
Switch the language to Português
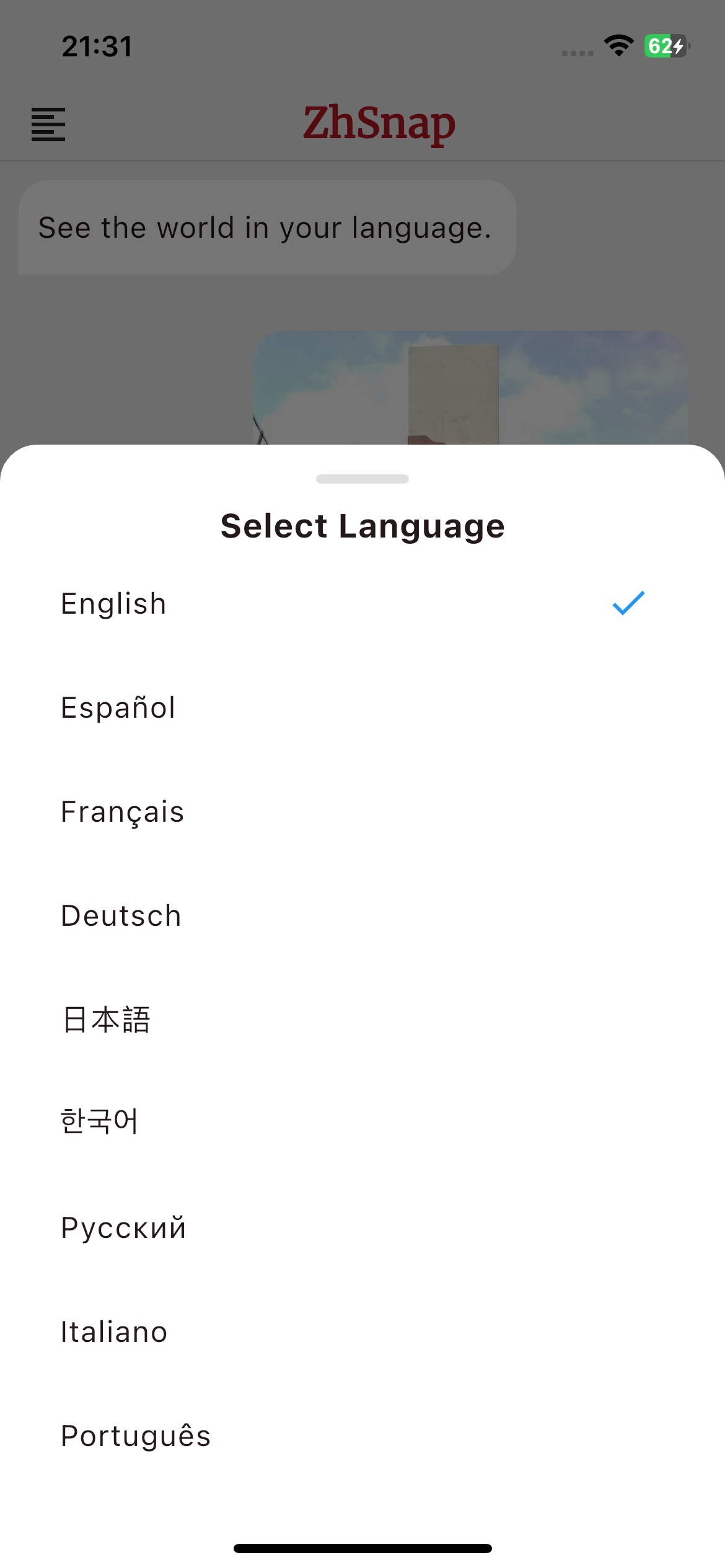[136, 1436]
